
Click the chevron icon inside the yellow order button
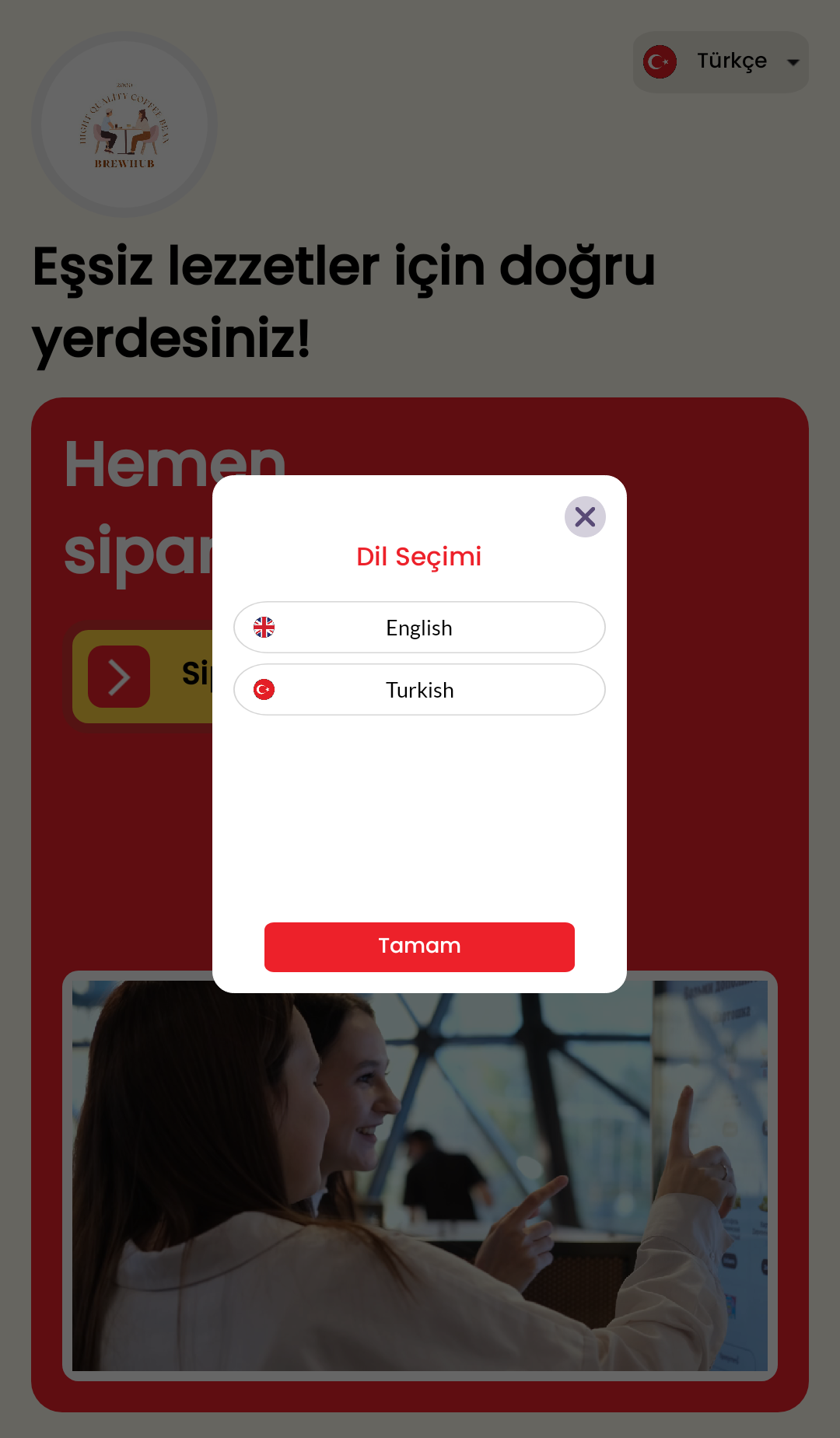pyautogui.click(x=118, y=677)
